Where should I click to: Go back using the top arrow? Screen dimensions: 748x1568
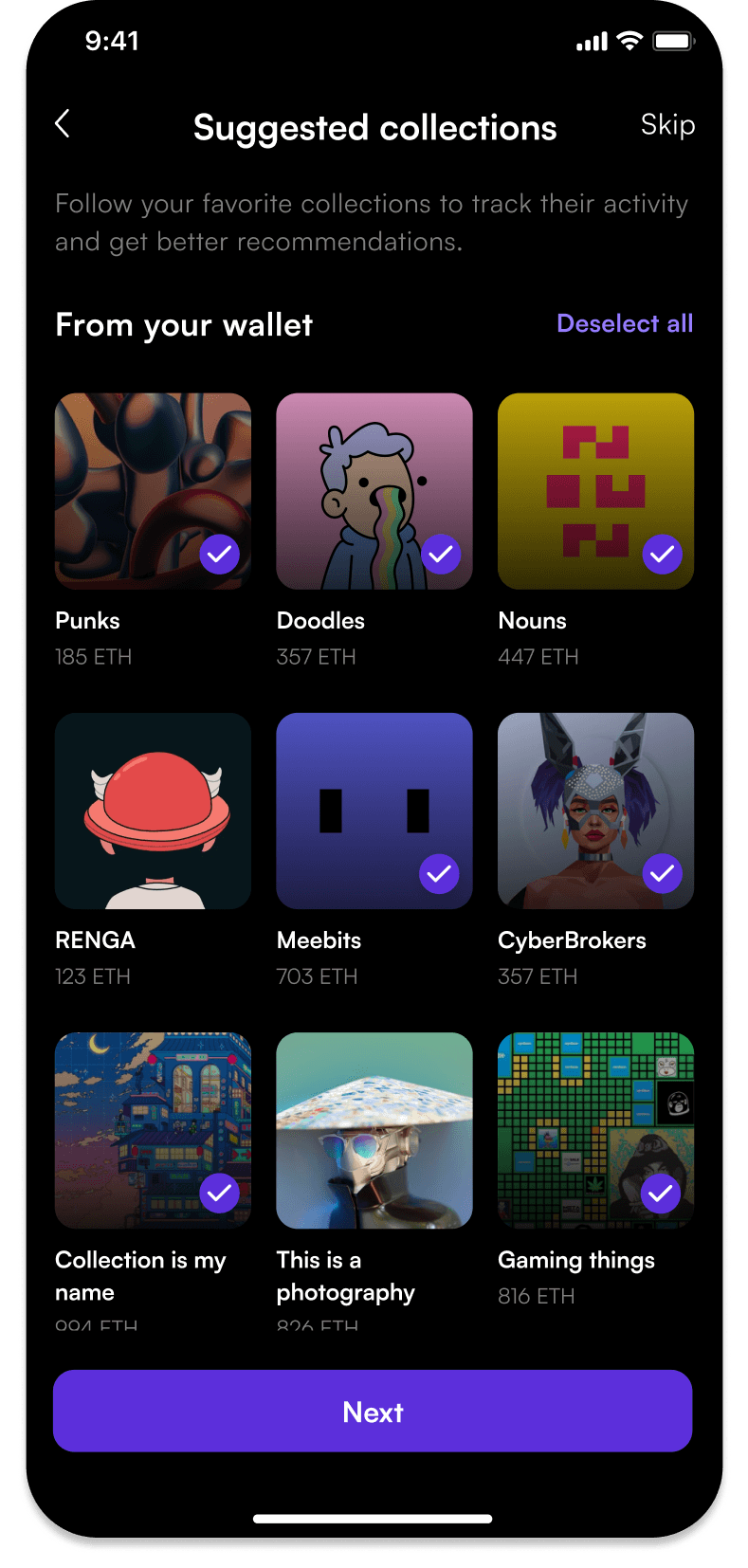[x=63, y=123]
